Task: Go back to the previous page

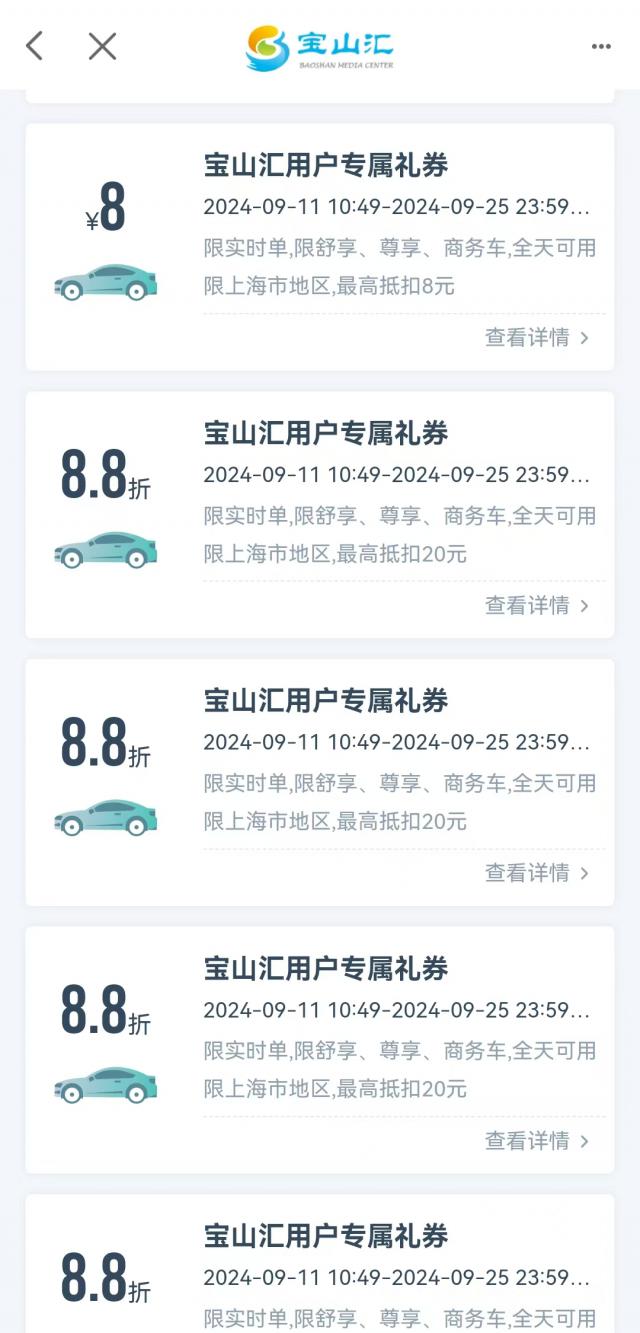Action: 35,45
